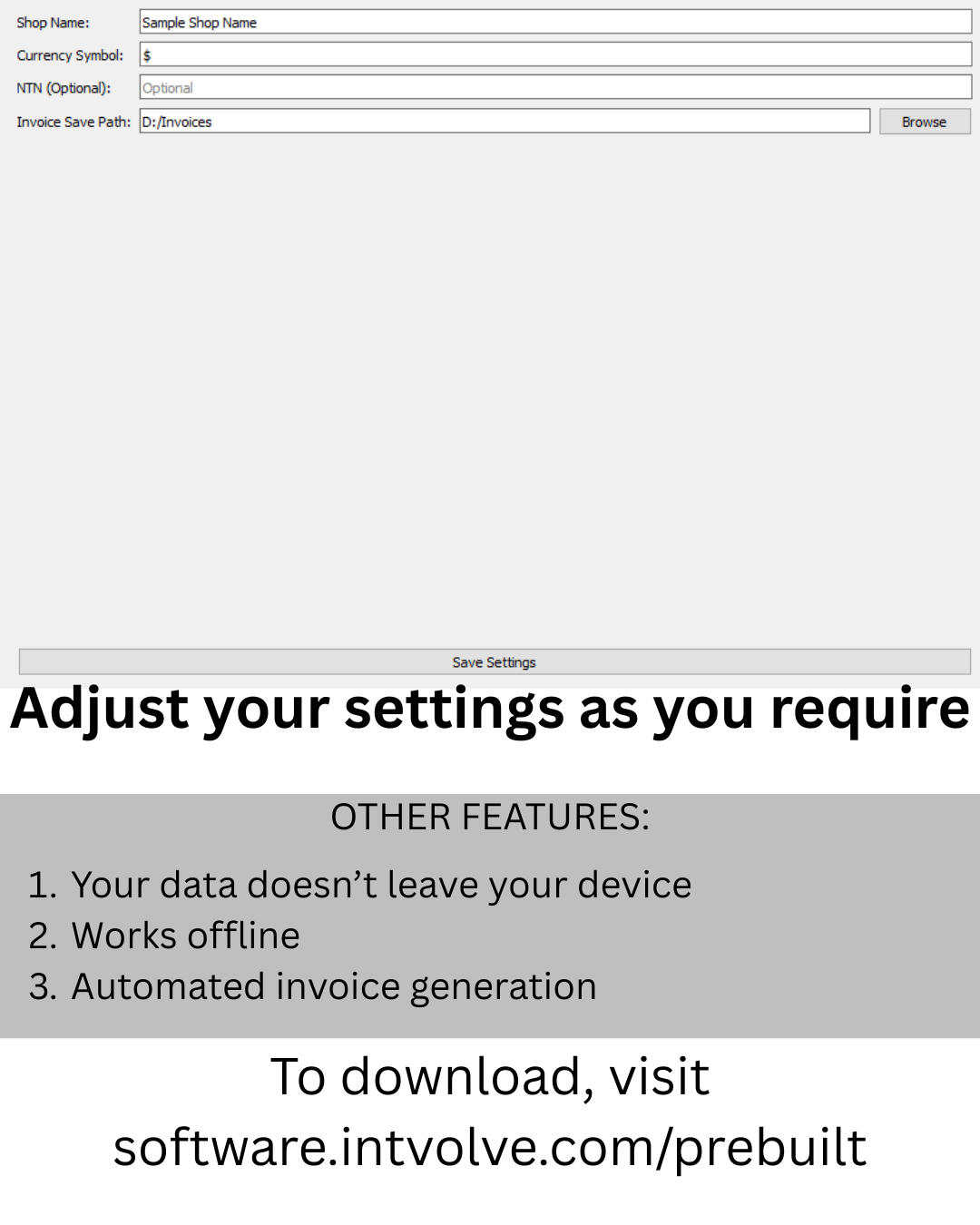Click inside the NTN optional field
The image size is (980, 1225).
(554, 87)
